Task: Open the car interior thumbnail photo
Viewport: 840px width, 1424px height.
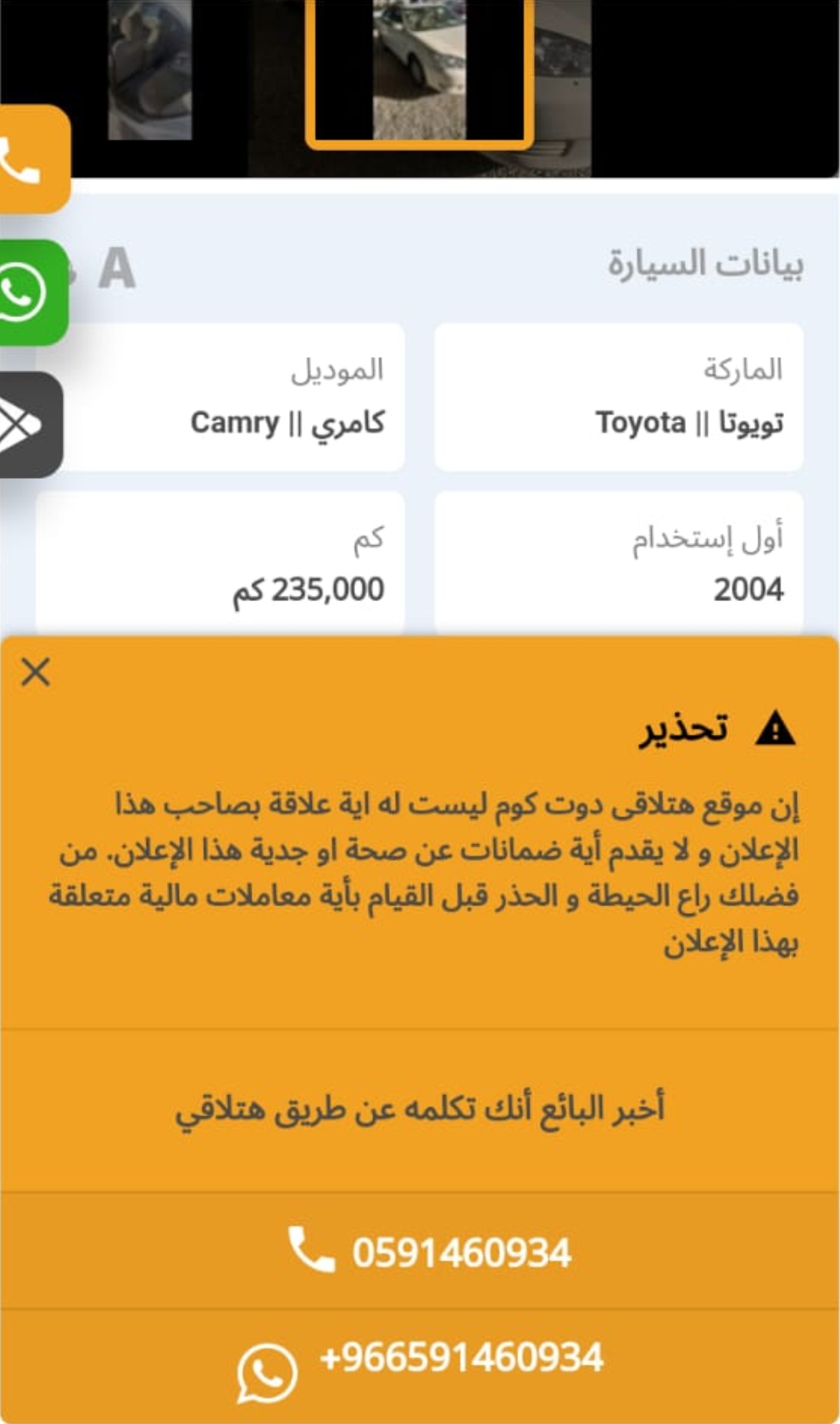Action: click(x=150, y=70)
